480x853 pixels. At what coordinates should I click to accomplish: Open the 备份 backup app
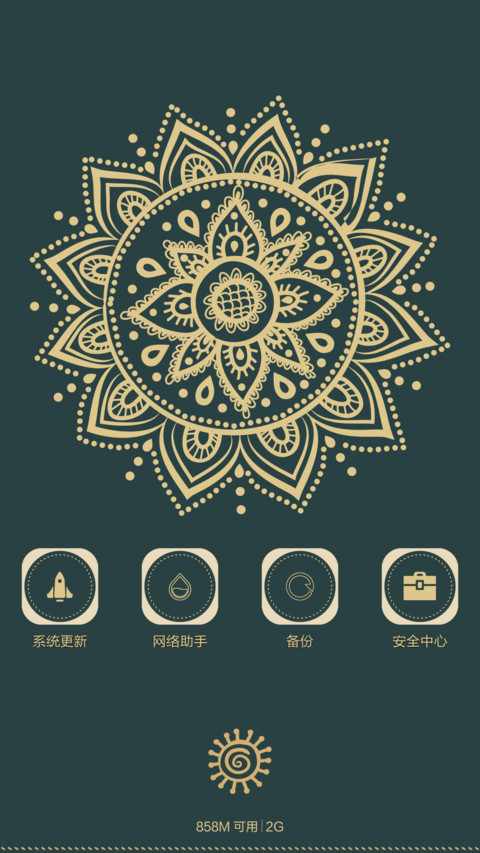click(x=300, y=586)
